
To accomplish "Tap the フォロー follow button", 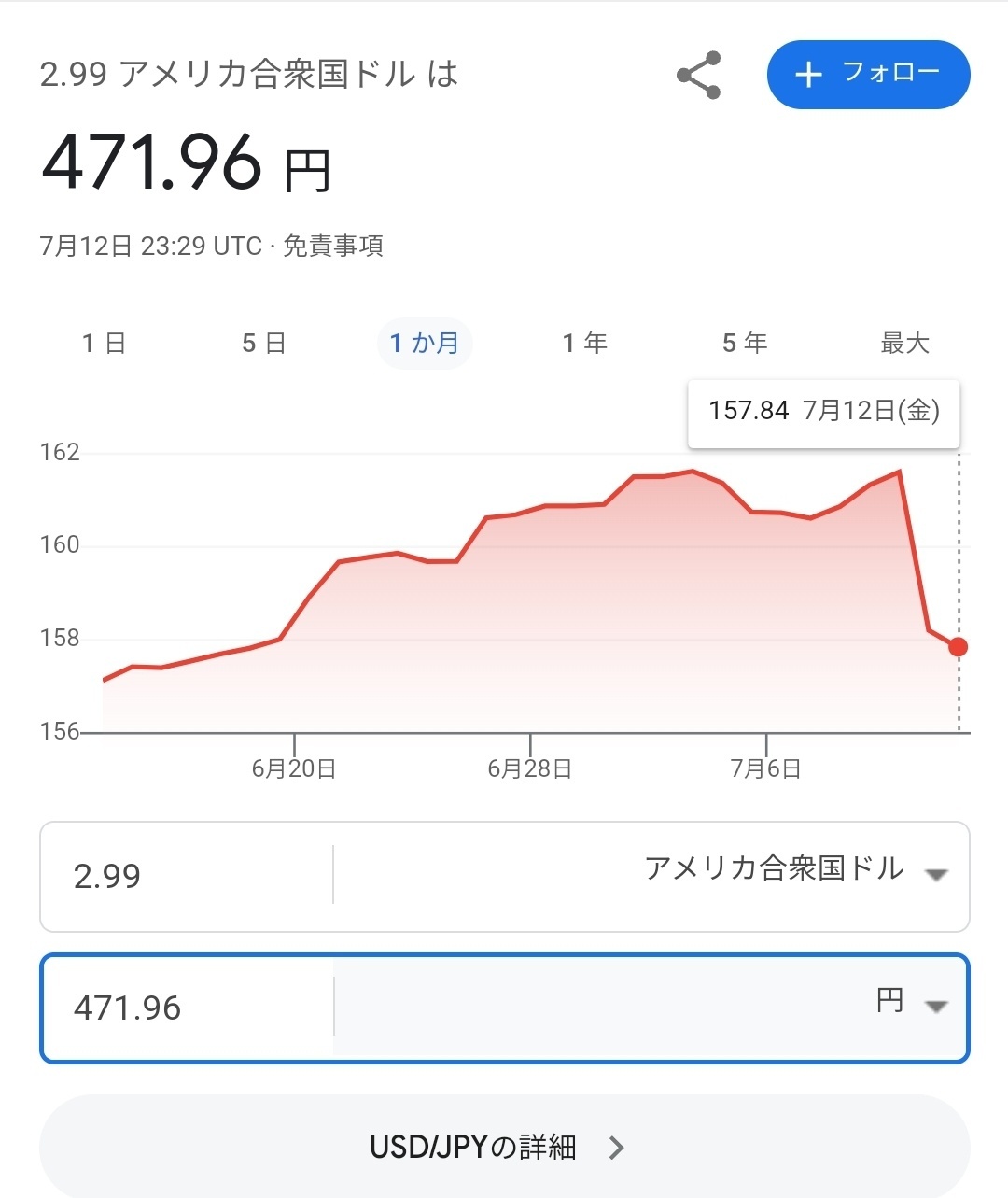I will click(868, 75).
